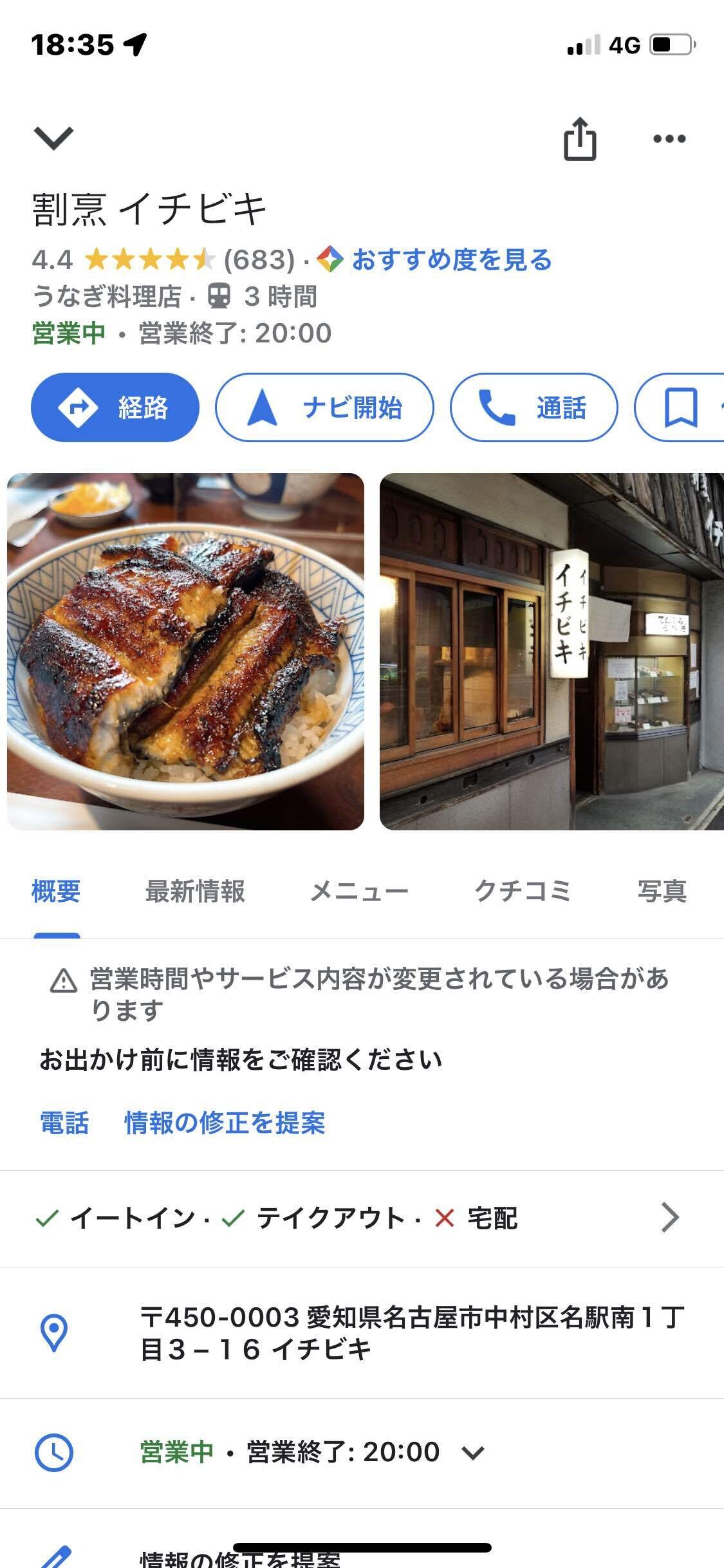This screenshot has height=1568, width=724.
Task: Save the place with bookmark icon
Action: coord(680,407)
